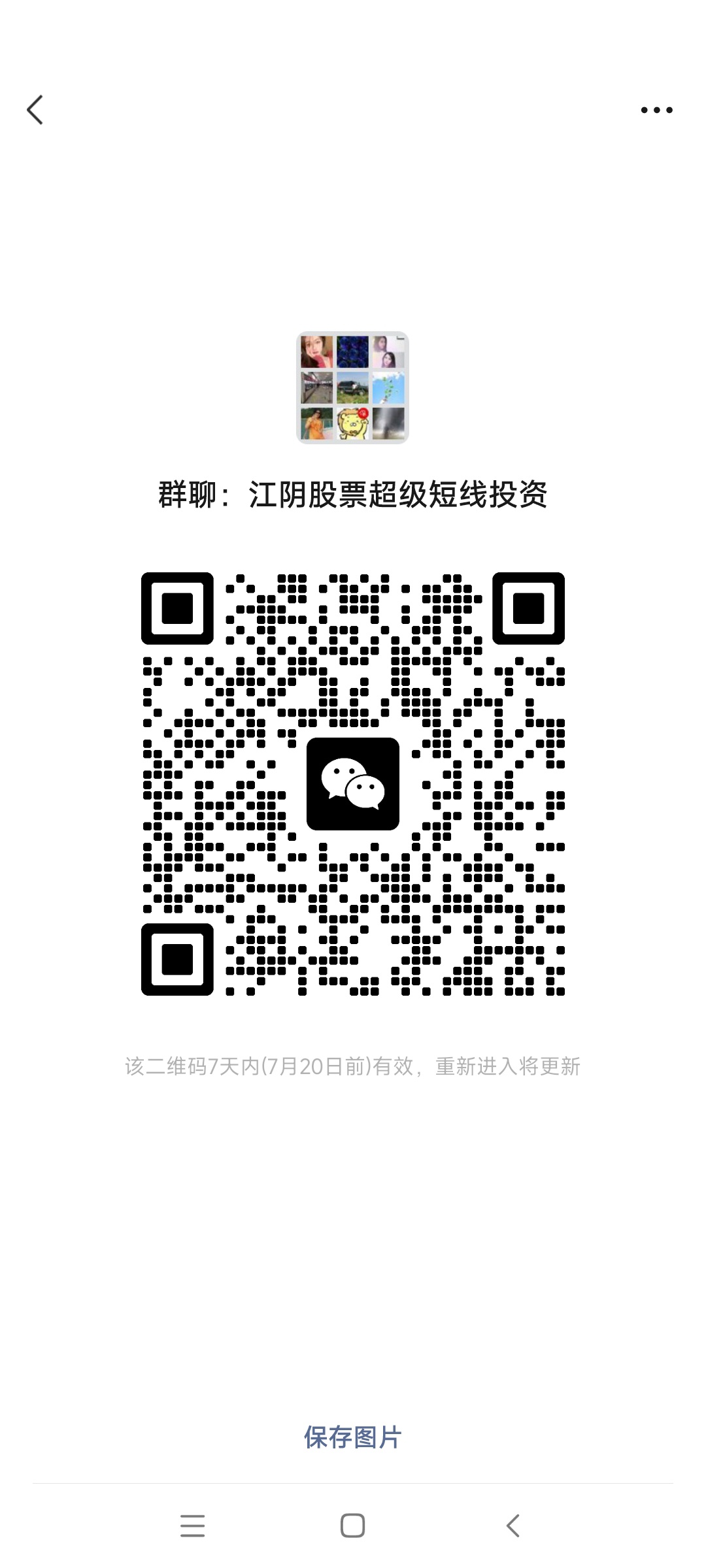
Task: Go back using the top-left arrow
Action: click(35, 110)
